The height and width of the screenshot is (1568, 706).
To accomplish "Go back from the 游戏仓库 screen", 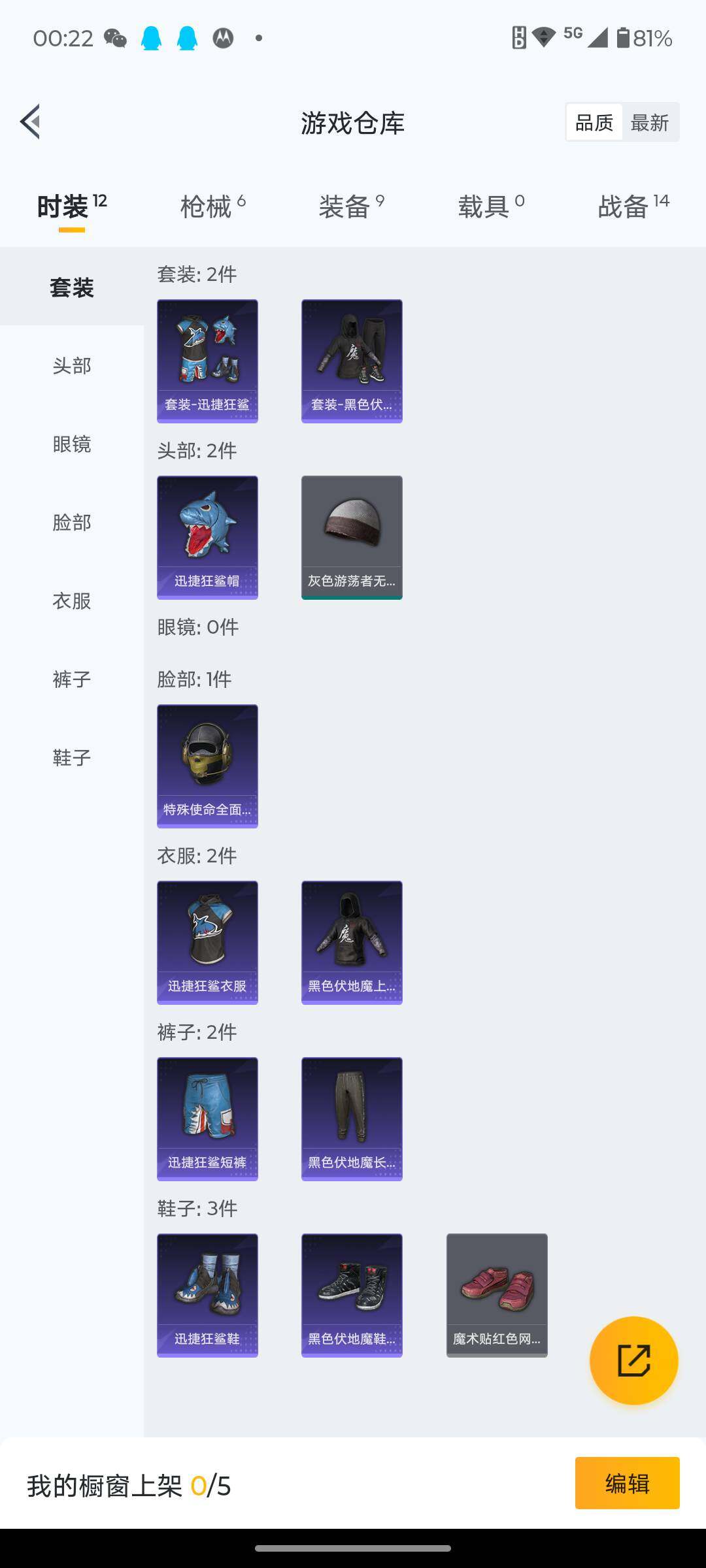I will point(30,122).
